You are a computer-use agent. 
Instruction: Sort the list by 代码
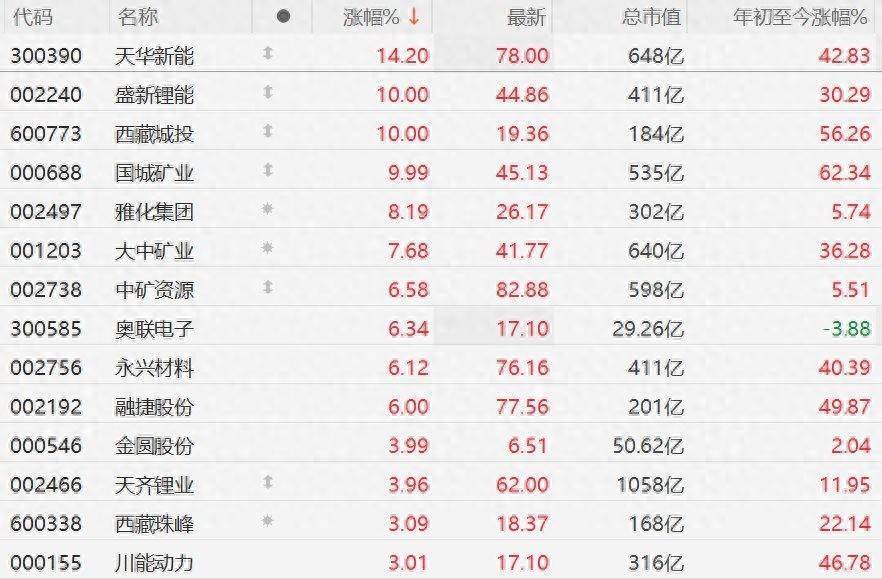[33, 17]
